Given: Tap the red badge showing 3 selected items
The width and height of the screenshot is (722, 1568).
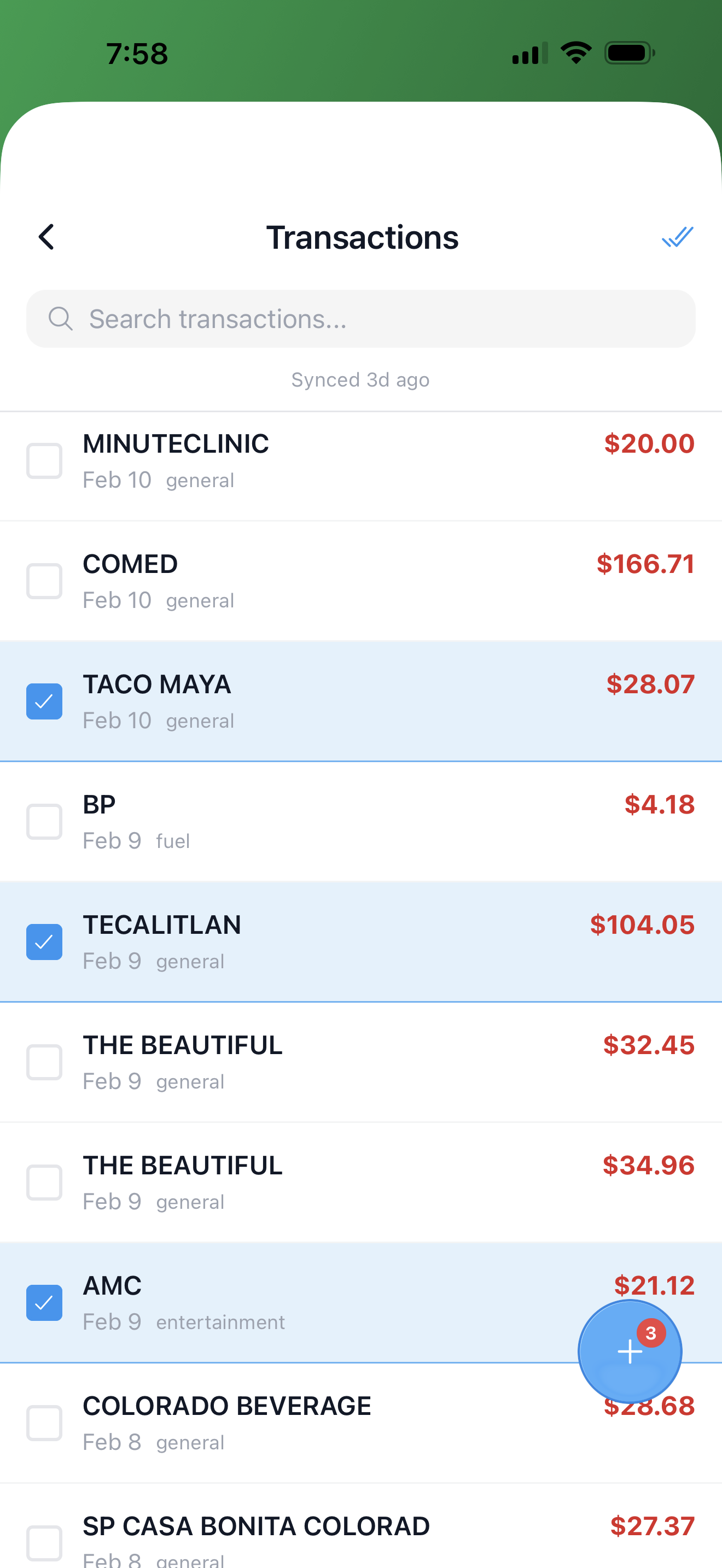Looking at the screenshot, I should pos(651,1333).
